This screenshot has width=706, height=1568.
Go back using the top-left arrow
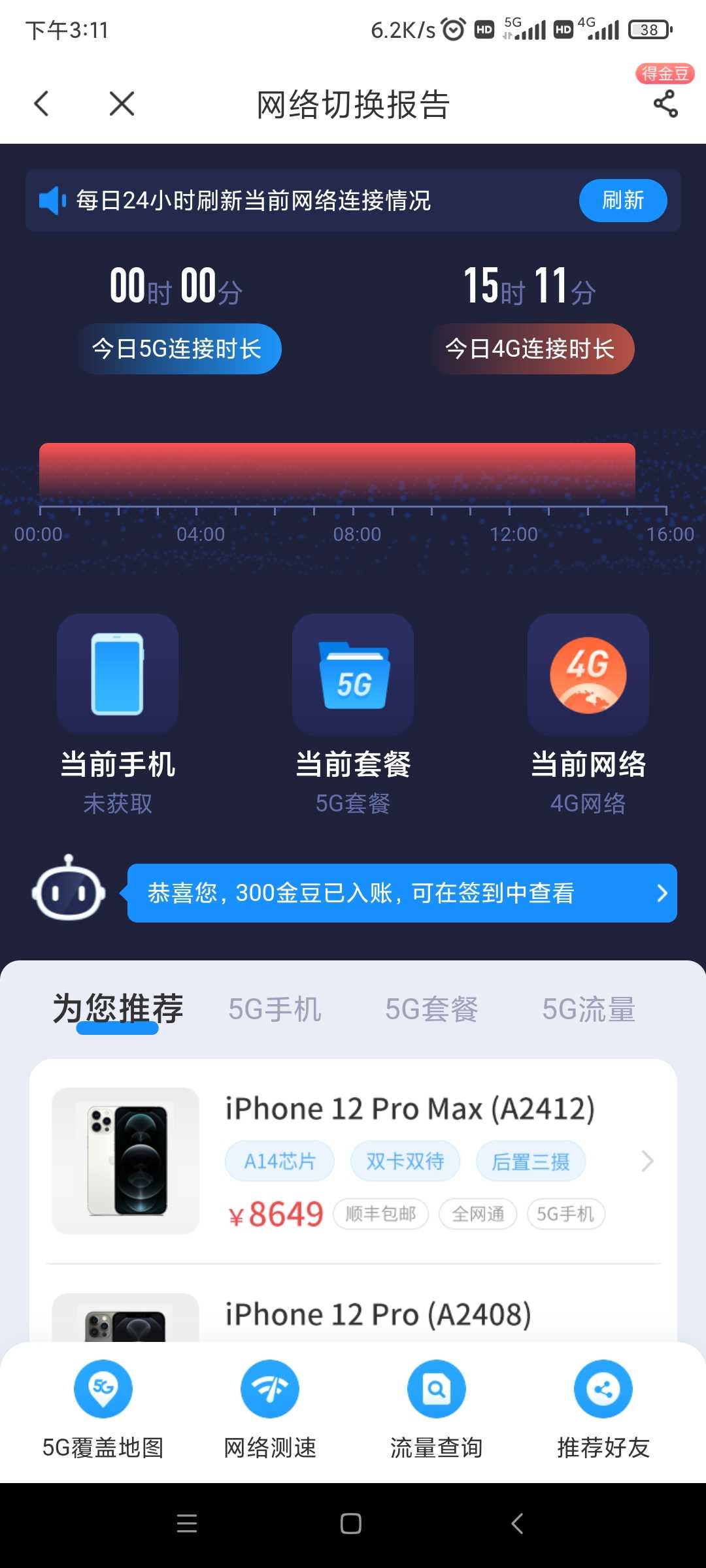pos(42,103)
